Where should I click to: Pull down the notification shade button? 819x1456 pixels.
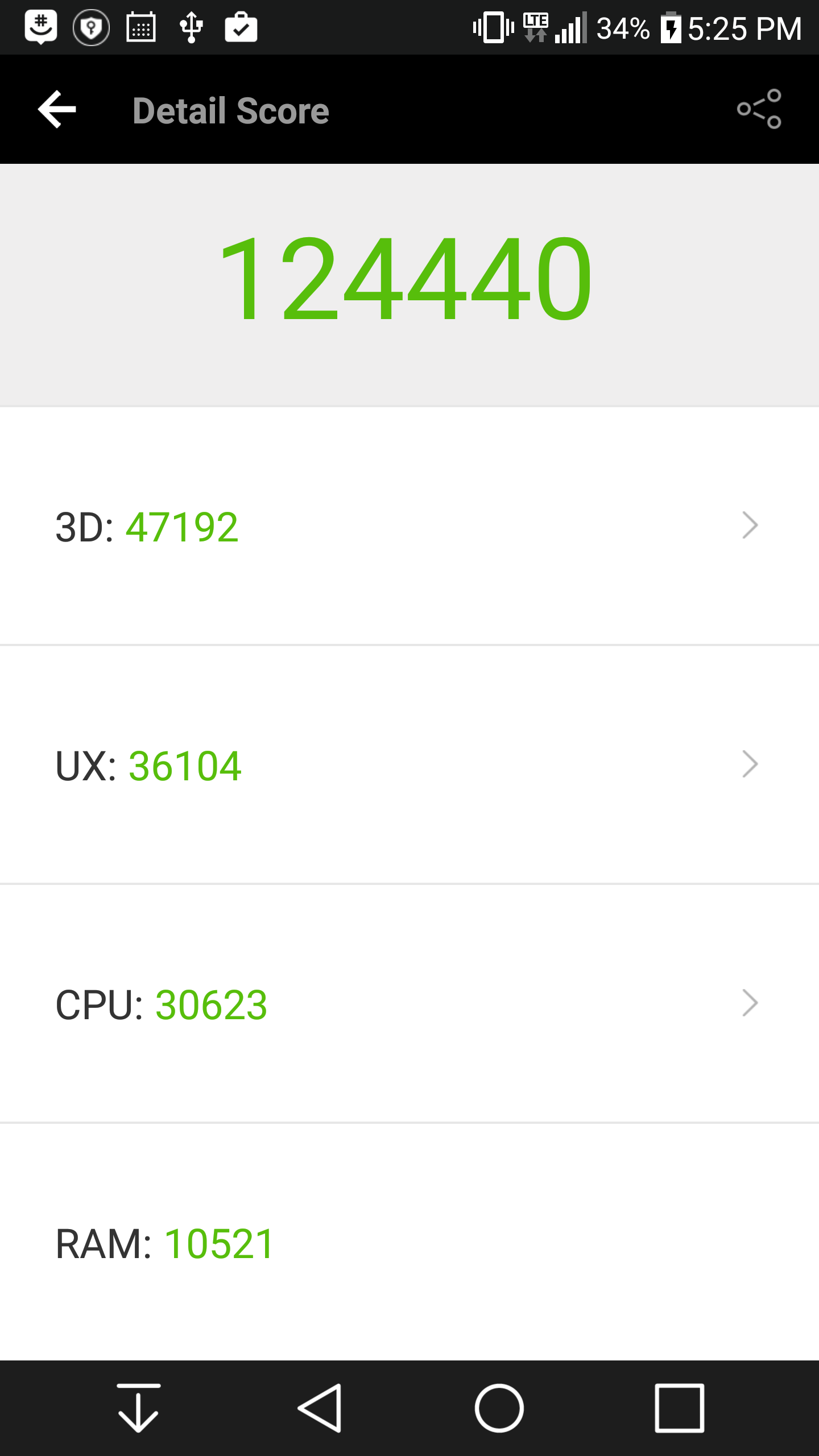pos(138,1408)
